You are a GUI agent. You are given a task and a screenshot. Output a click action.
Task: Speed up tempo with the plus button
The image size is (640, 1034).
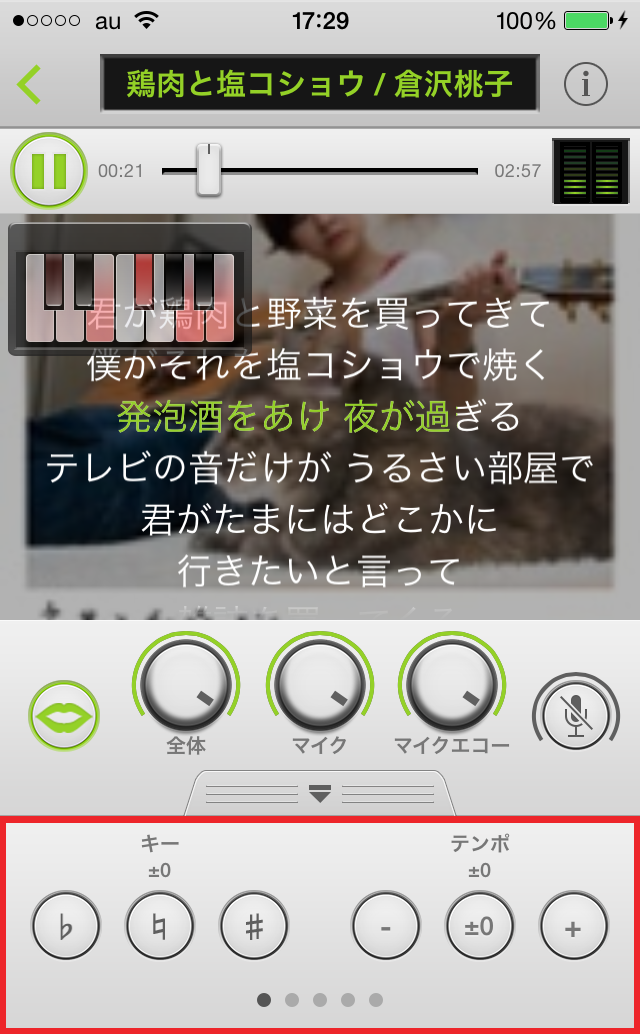tap(574, 926)
